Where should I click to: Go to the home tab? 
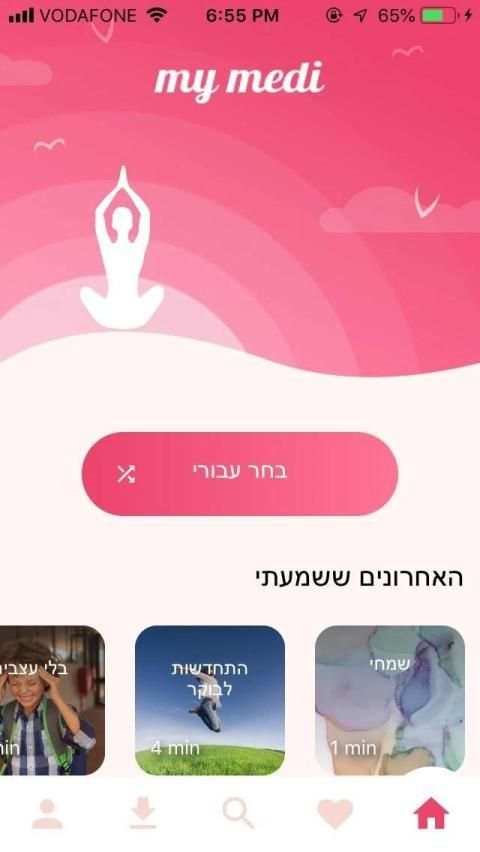point(431,813)
